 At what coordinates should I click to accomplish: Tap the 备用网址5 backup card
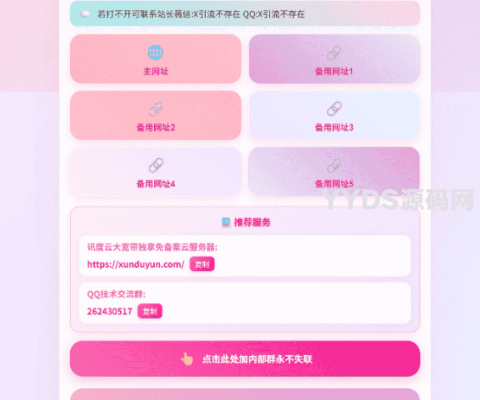coord(334,172)
